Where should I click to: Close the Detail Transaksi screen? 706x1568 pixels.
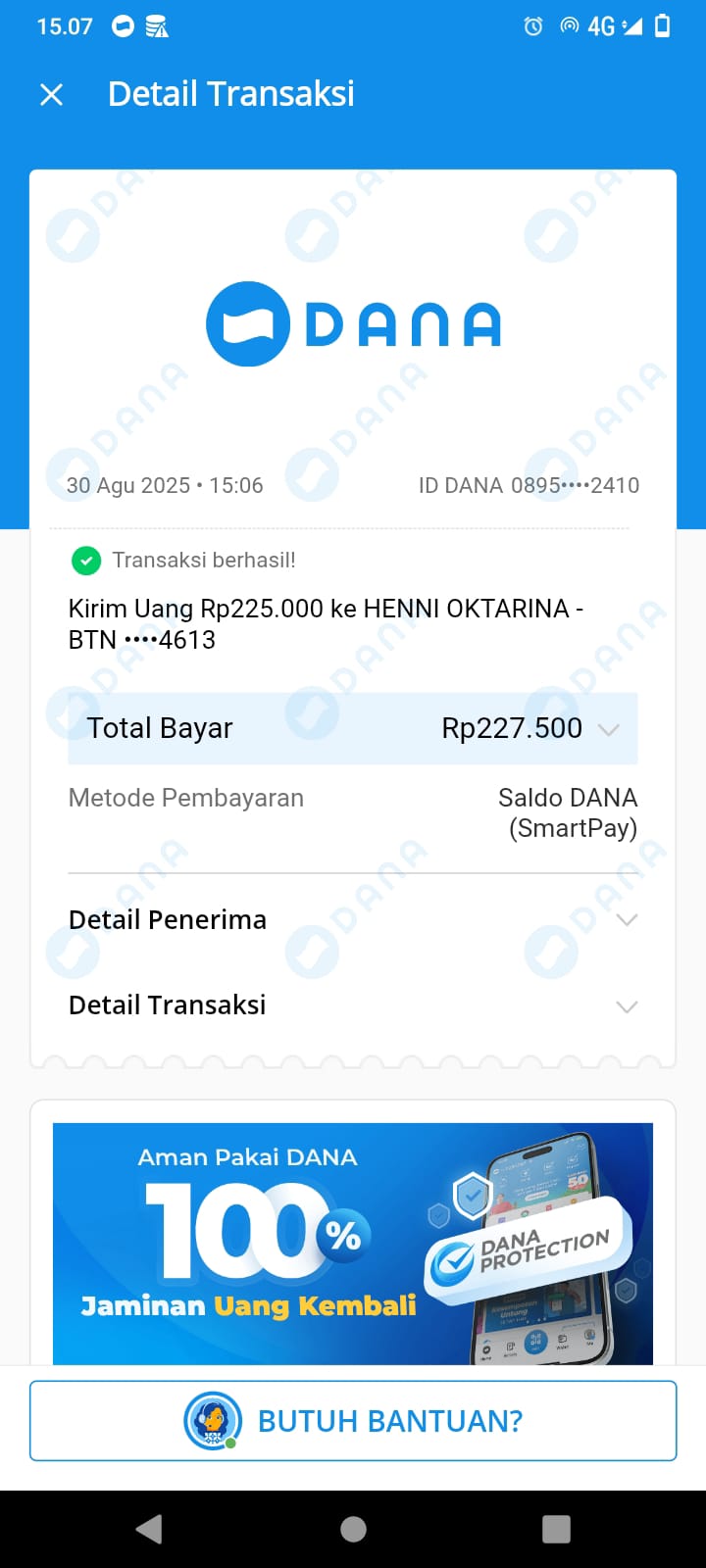click(51, 94)
